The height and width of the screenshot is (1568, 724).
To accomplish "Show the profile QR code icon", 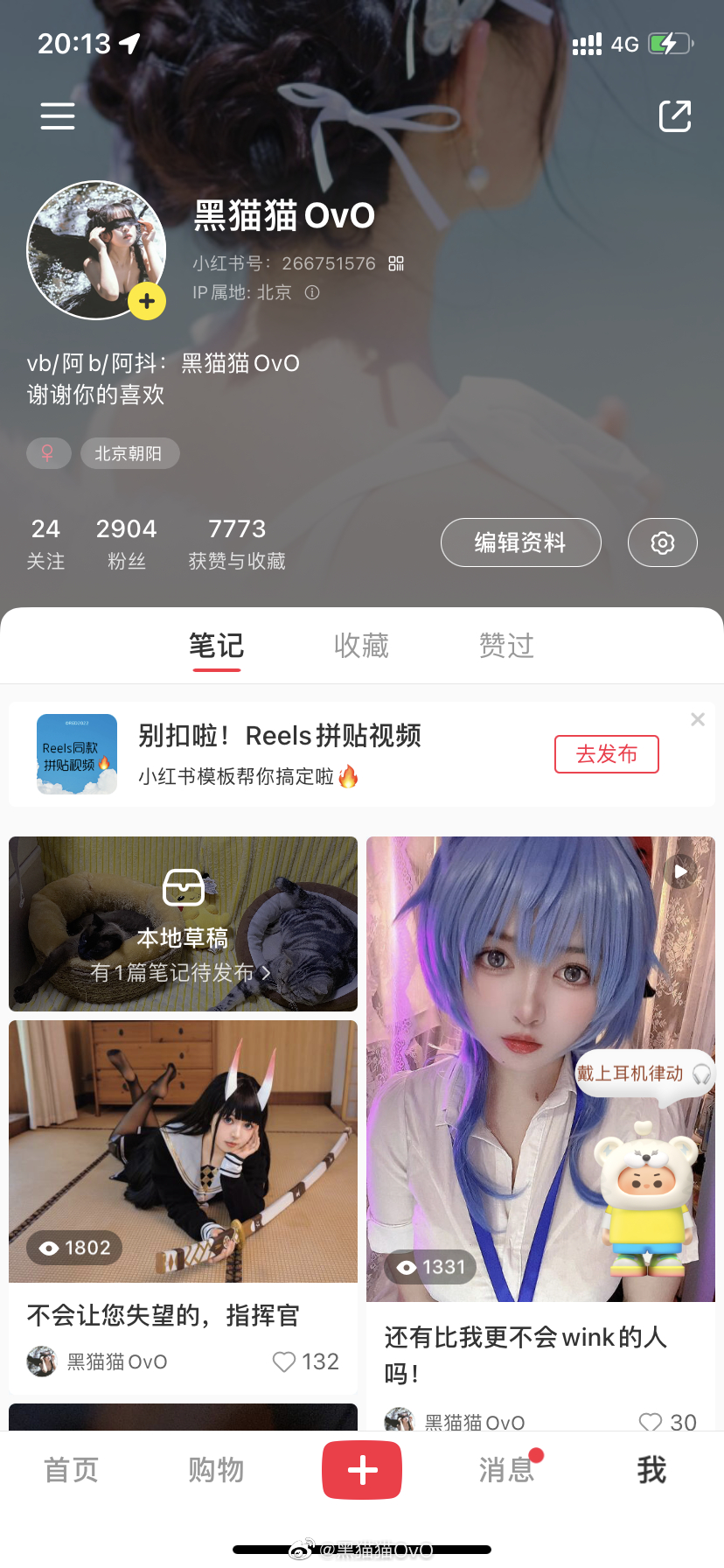I will coord(396,263).
